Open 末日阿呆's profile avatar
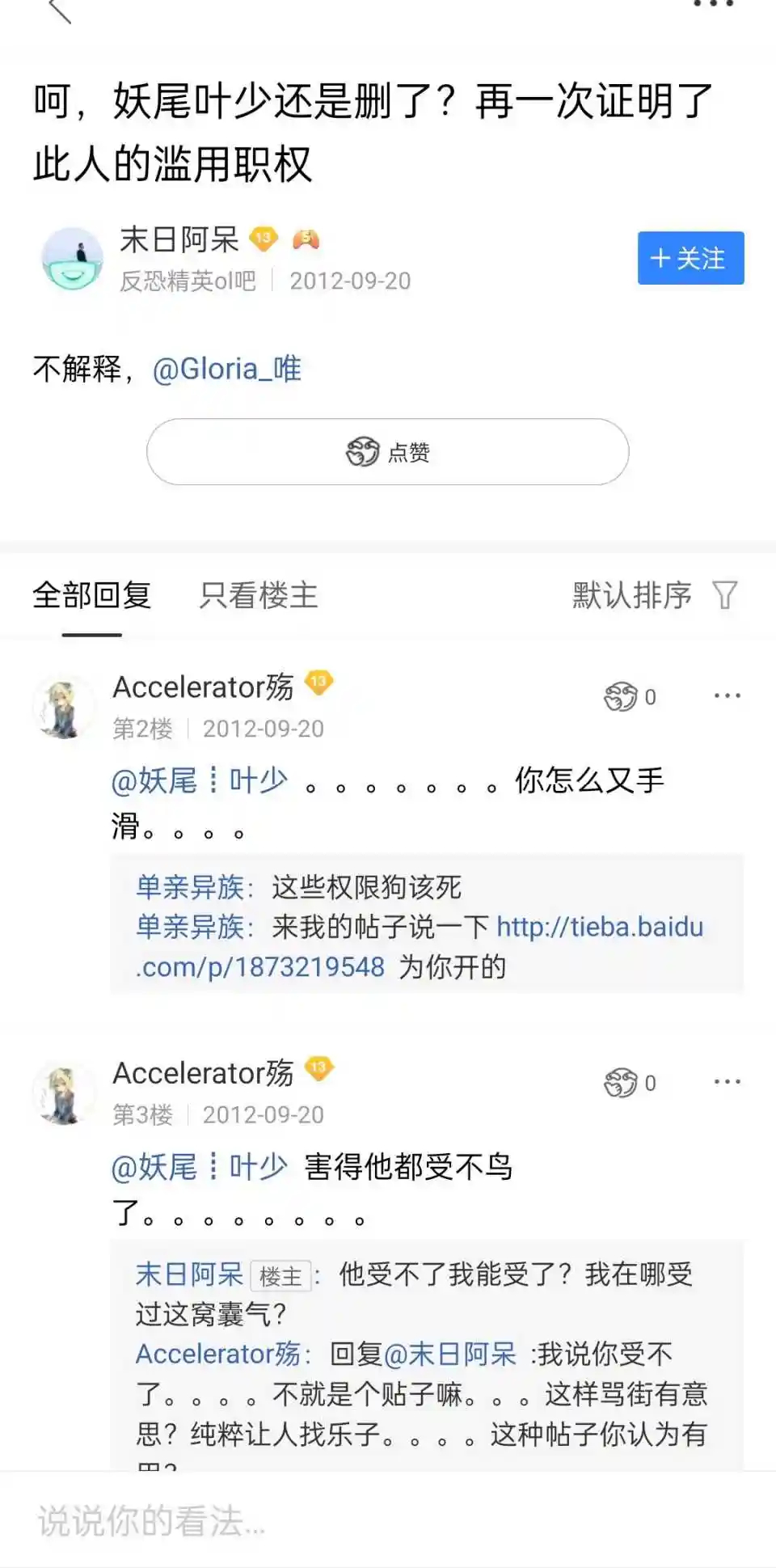776x1568 pixels. (x=73, y=259)
